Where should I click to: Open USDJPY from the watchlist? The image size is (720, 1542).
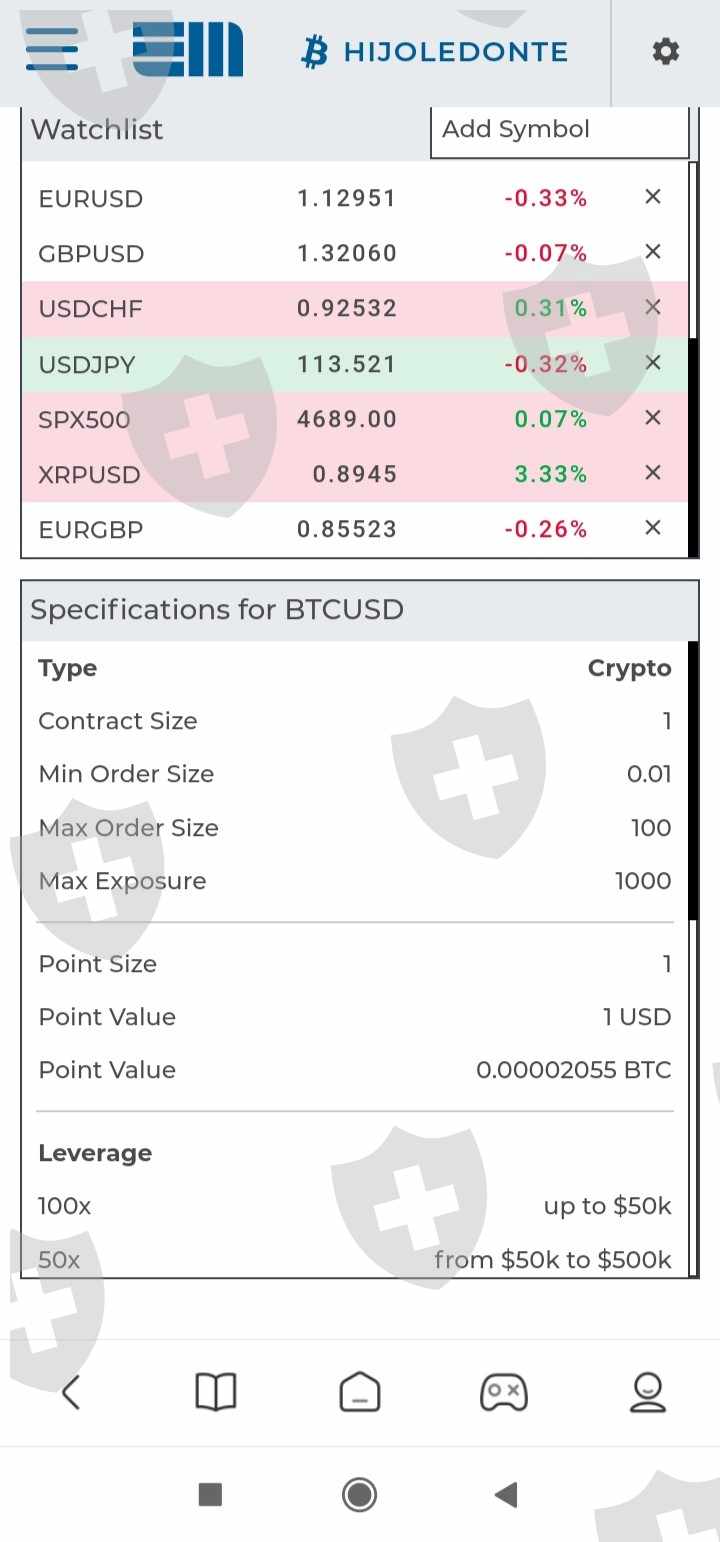click(87, 364)
